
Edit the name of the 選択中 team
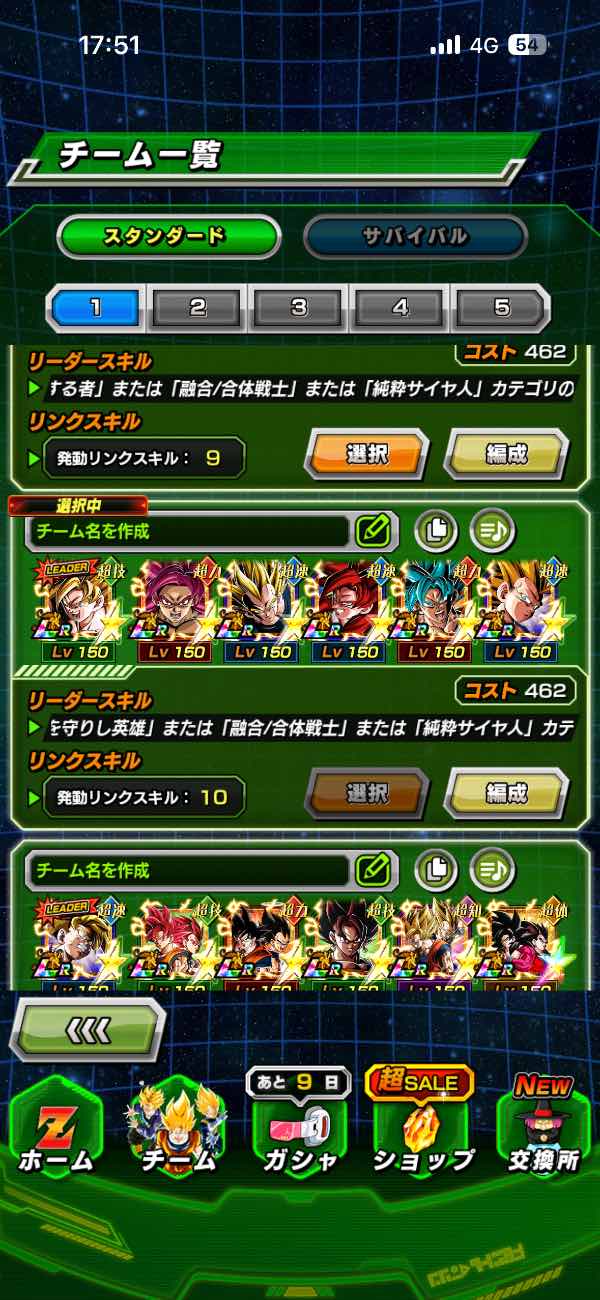(373, 531)
